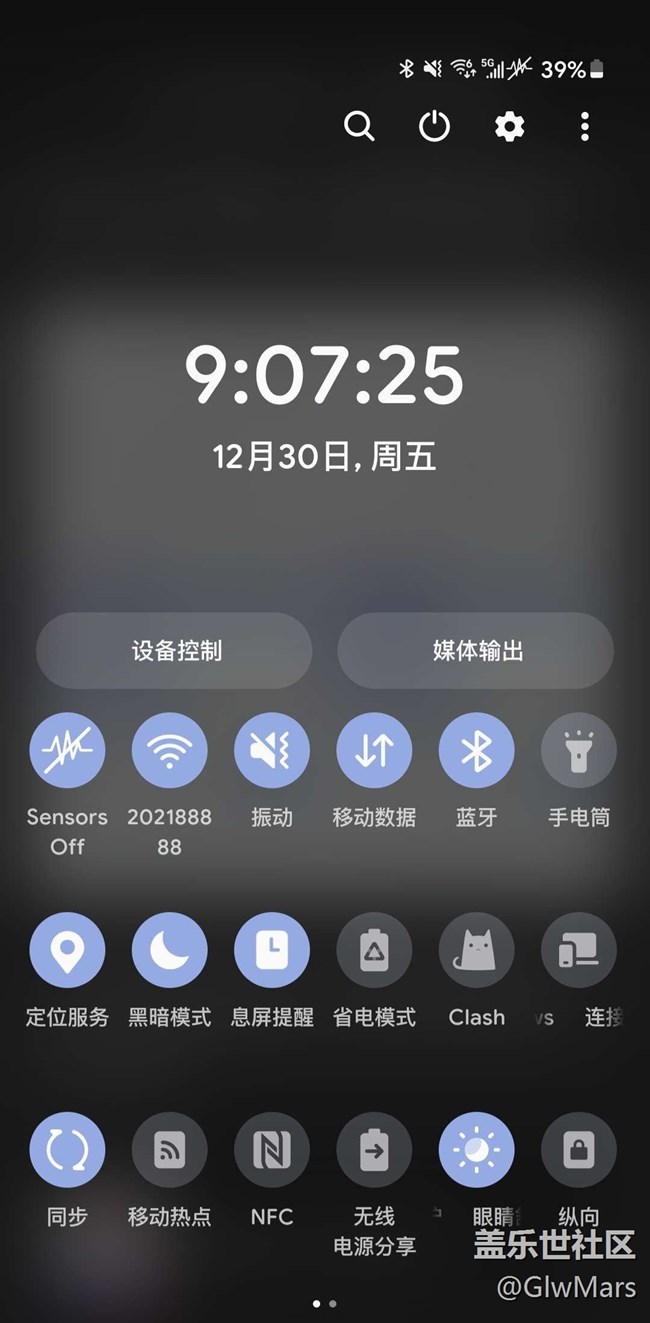This screenshot has width=650, height=1323.
Task: Turn on 移动热点 mobile hotspot
Action: 170,1150
